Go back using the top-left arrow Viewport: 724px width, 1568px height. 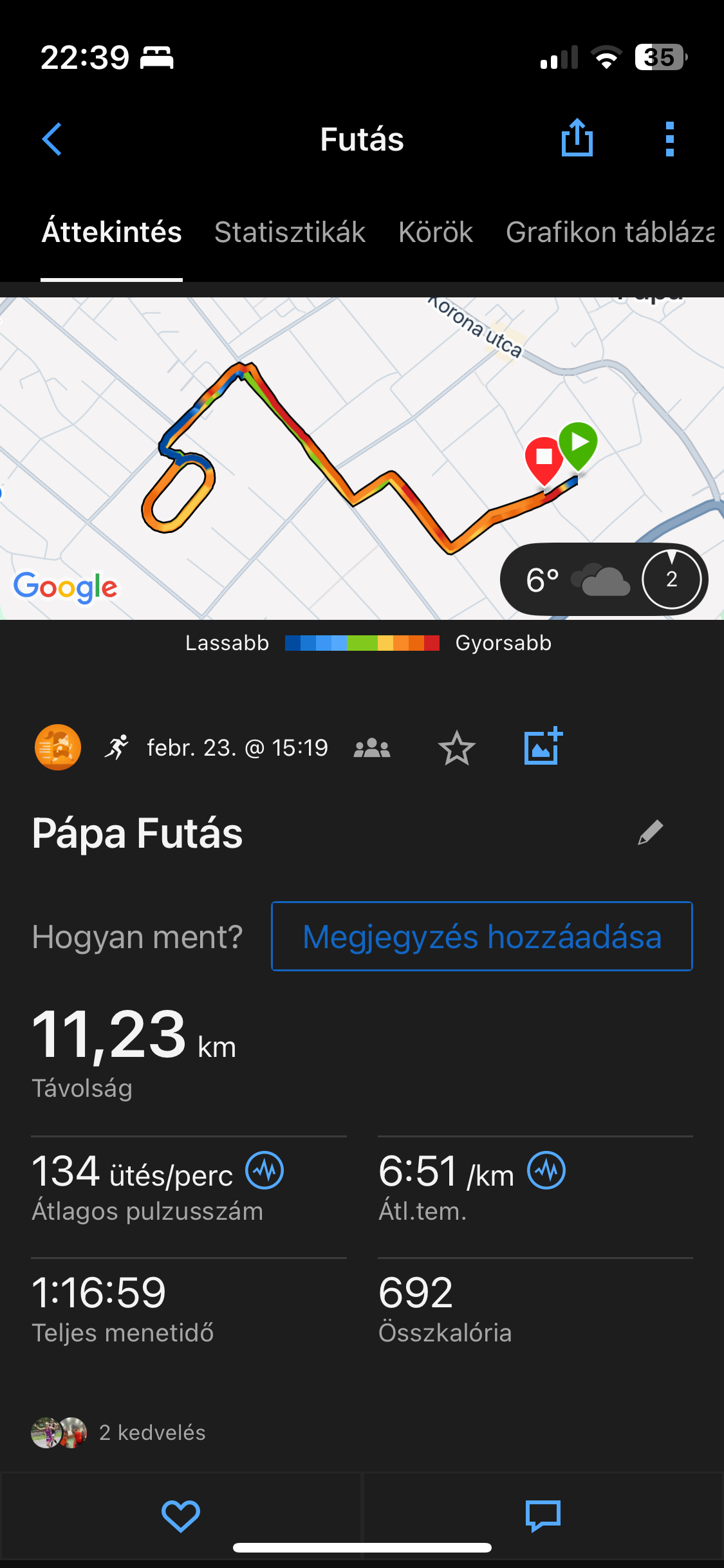(x=52, y=139)
